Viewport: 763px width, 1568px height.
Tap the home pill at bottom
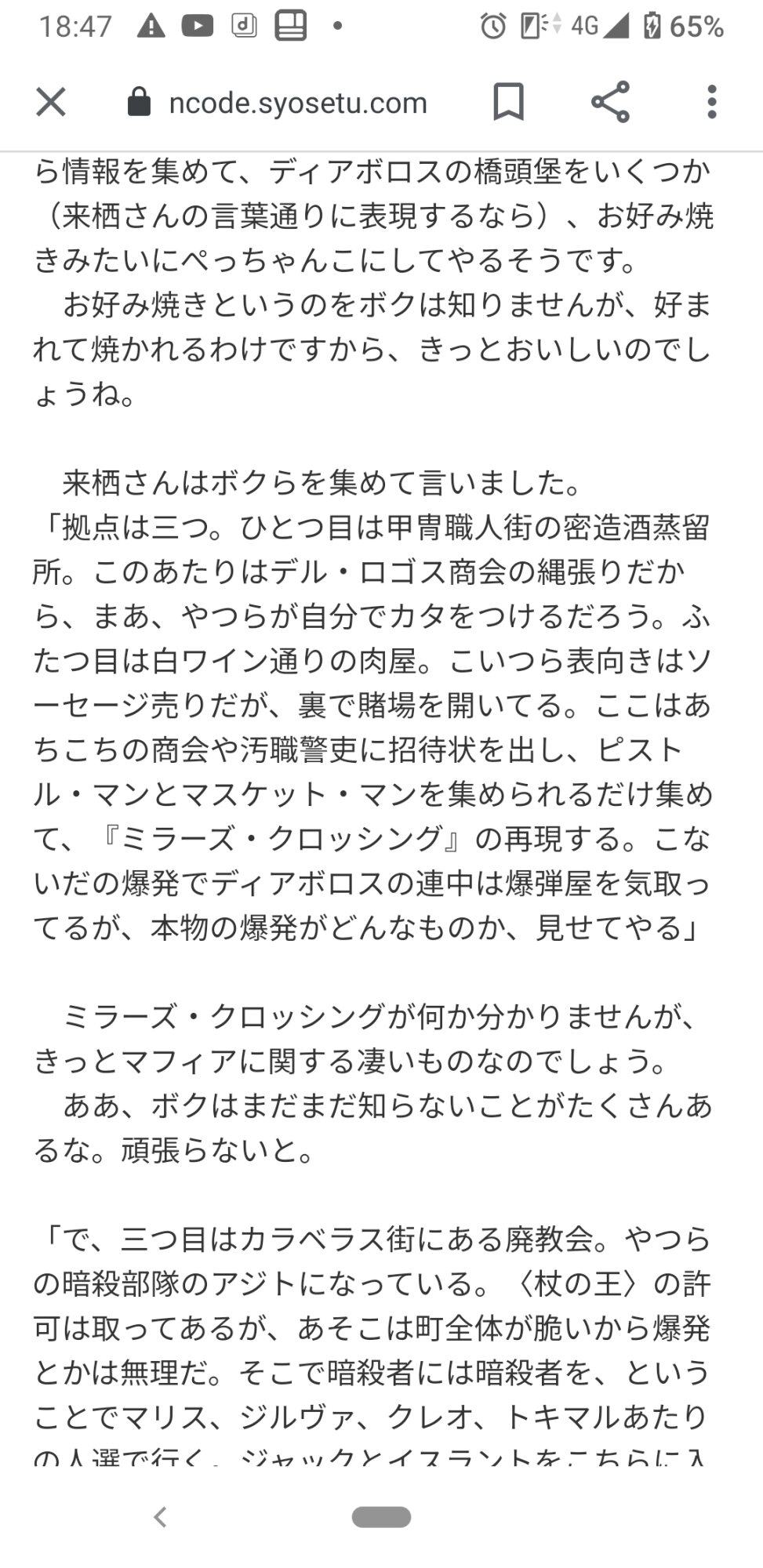(x=381, y=1516)
